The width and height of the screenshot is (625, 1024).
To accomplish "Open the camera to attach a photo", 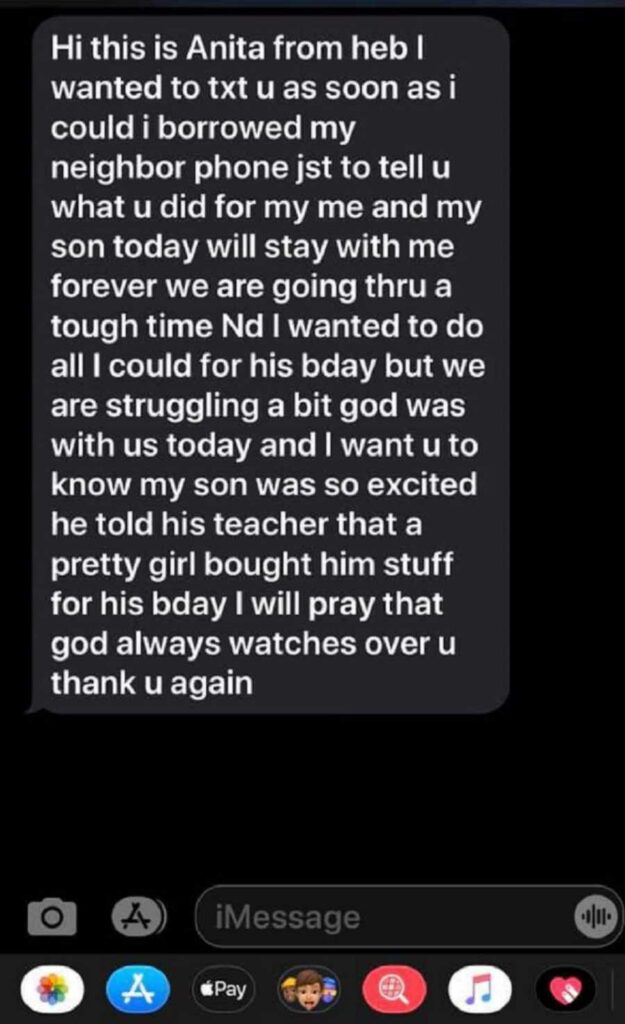I will (x=50, y=916).
